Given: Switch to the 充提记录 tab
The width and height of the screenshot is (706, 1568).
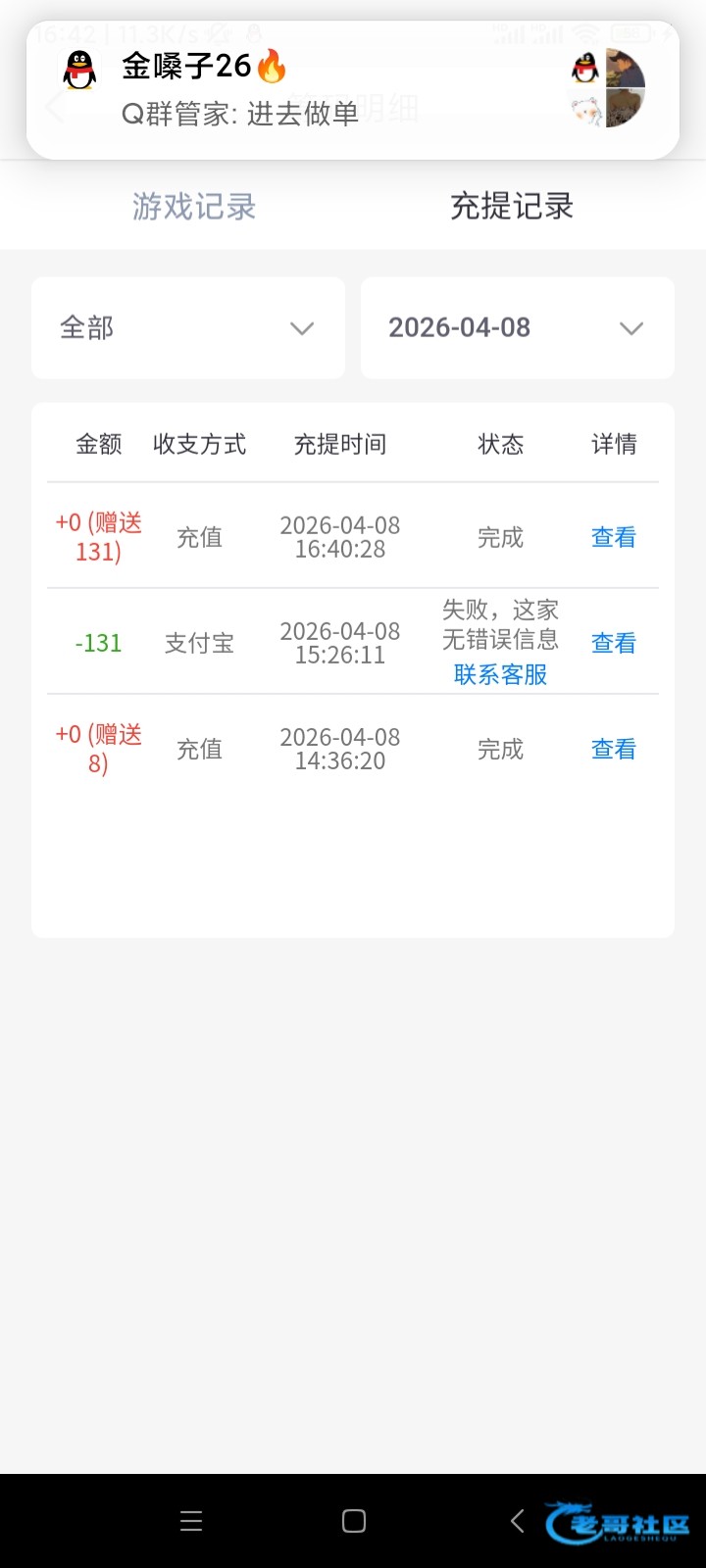Looking at the screenshot, I should pyautogui.click(x=511, y=207).
